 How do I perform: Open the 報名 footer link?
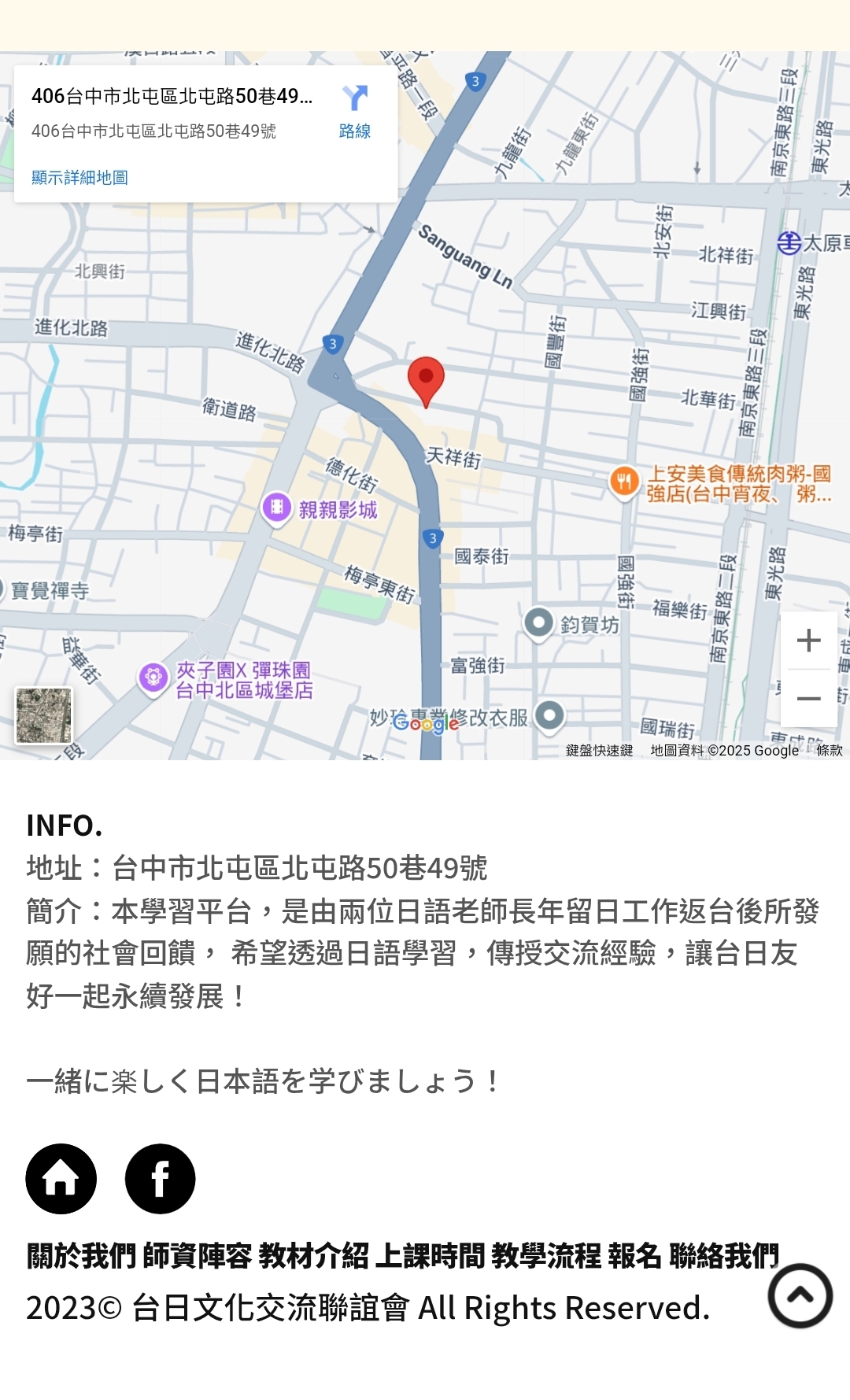634,1255
